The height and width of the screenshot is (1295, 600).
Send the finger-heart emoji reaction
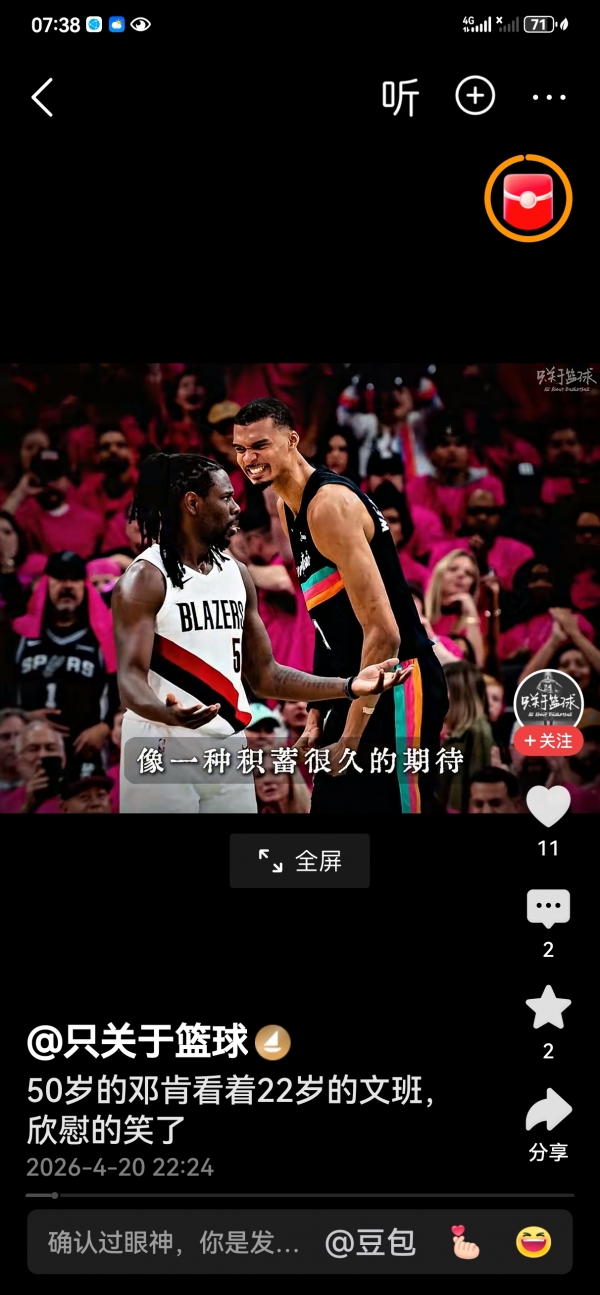(465, 1242)
